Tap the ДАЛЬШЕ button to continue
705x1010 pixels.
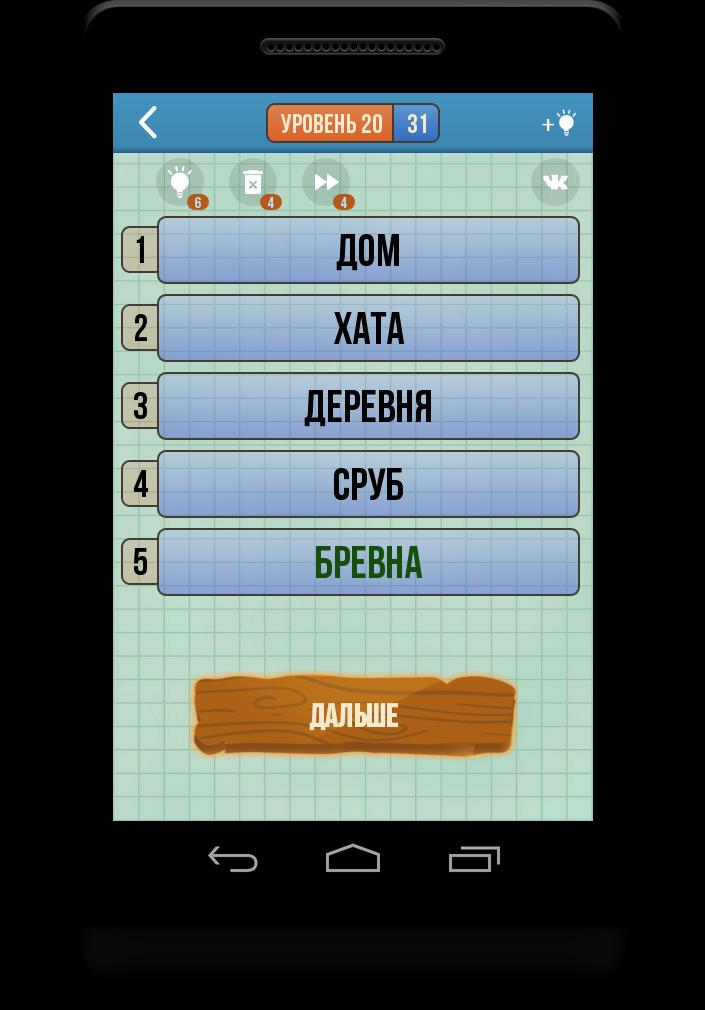(x=354, y=715)
